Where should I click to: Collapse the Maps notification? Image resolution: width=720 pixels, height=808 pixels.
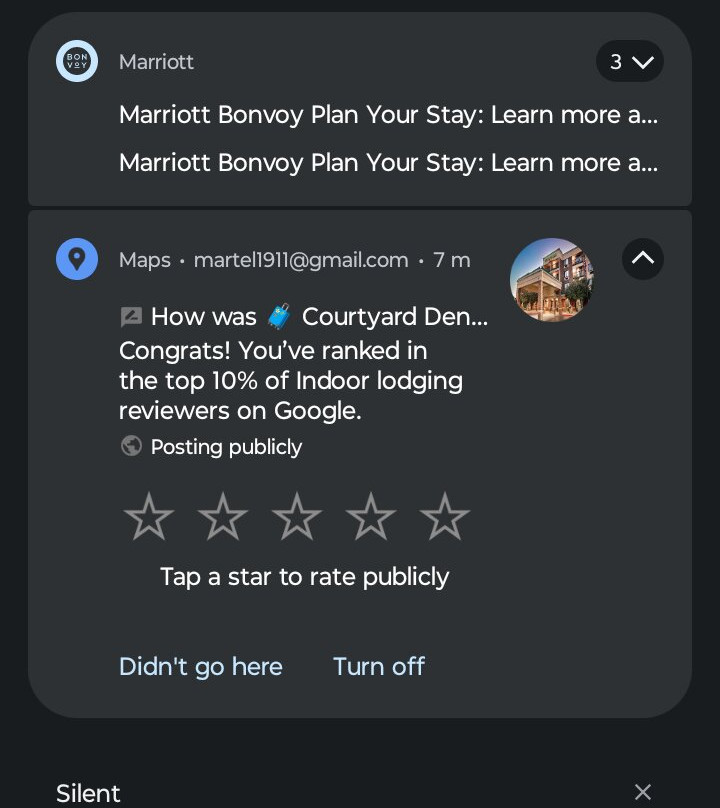643,259
